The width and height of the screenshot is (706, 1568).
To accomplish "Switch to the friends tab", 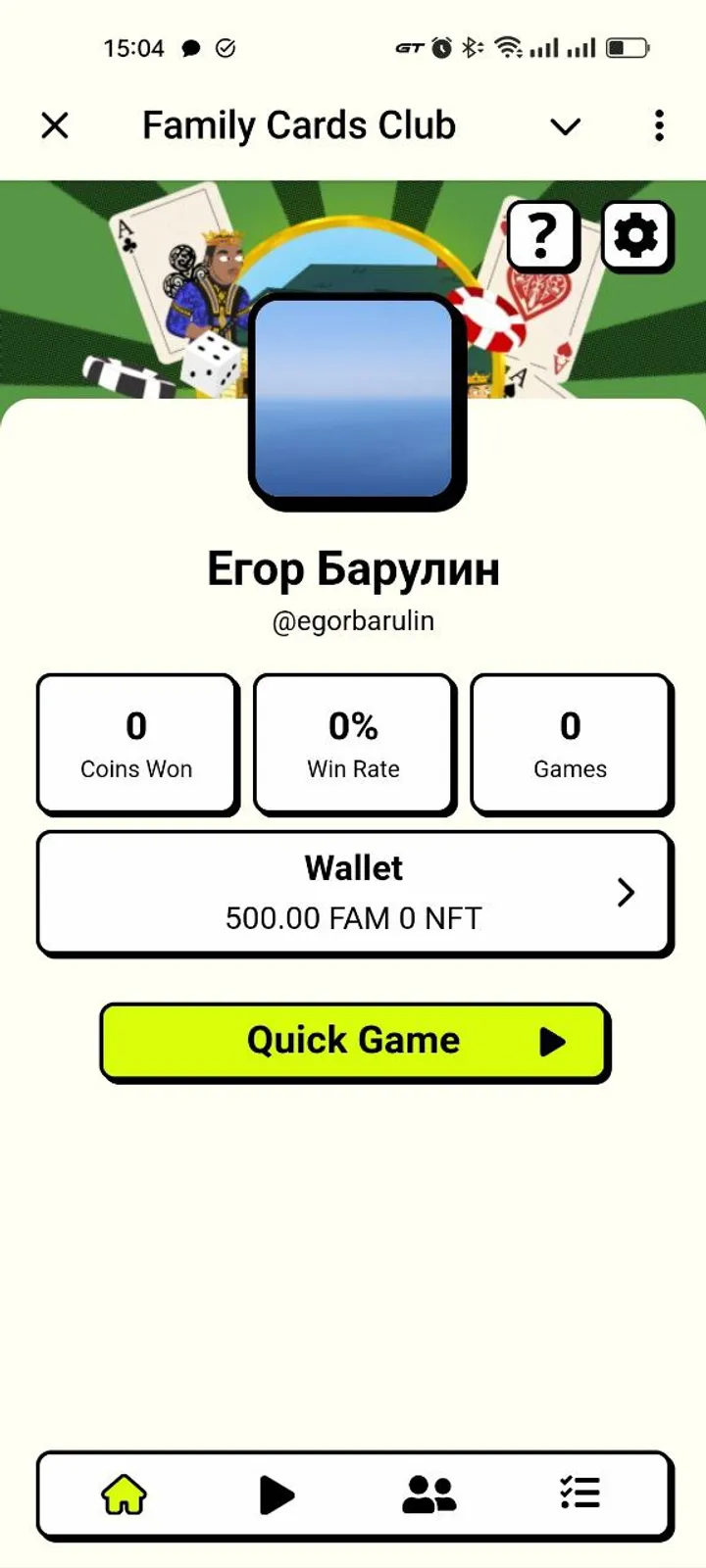I will coord(429,1494).
